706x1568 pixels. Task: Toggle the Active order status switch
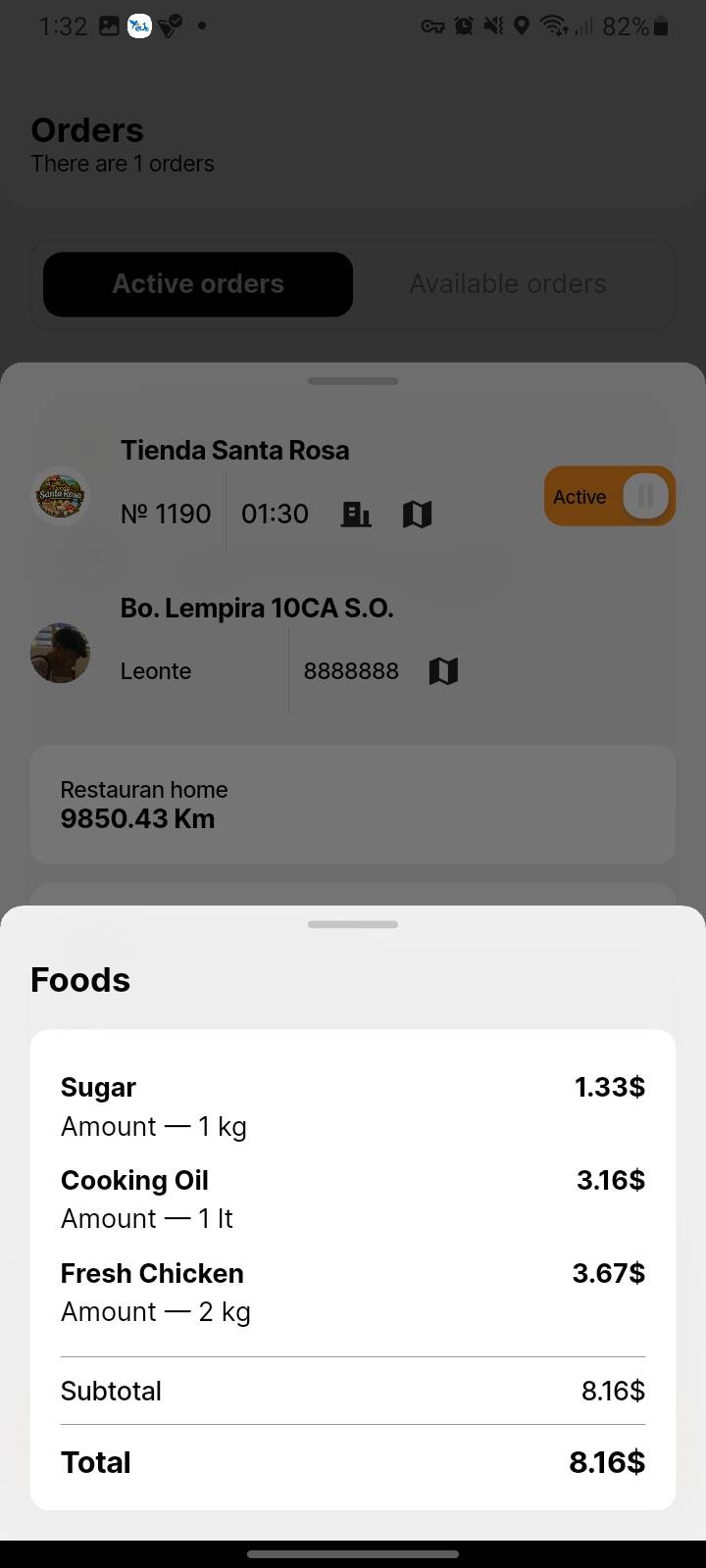(x=610, y=497)
